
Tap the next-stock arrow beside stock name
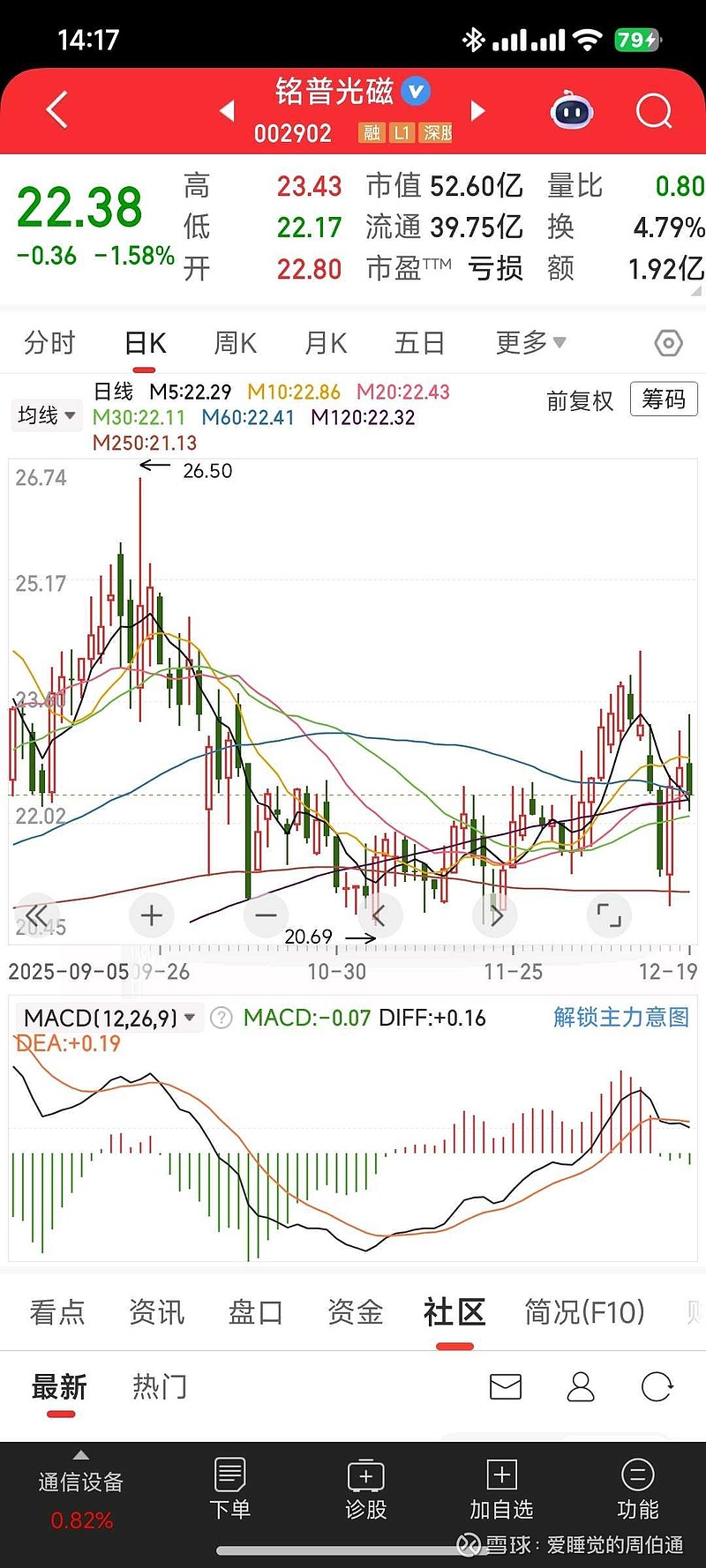(x=477, y=111)
